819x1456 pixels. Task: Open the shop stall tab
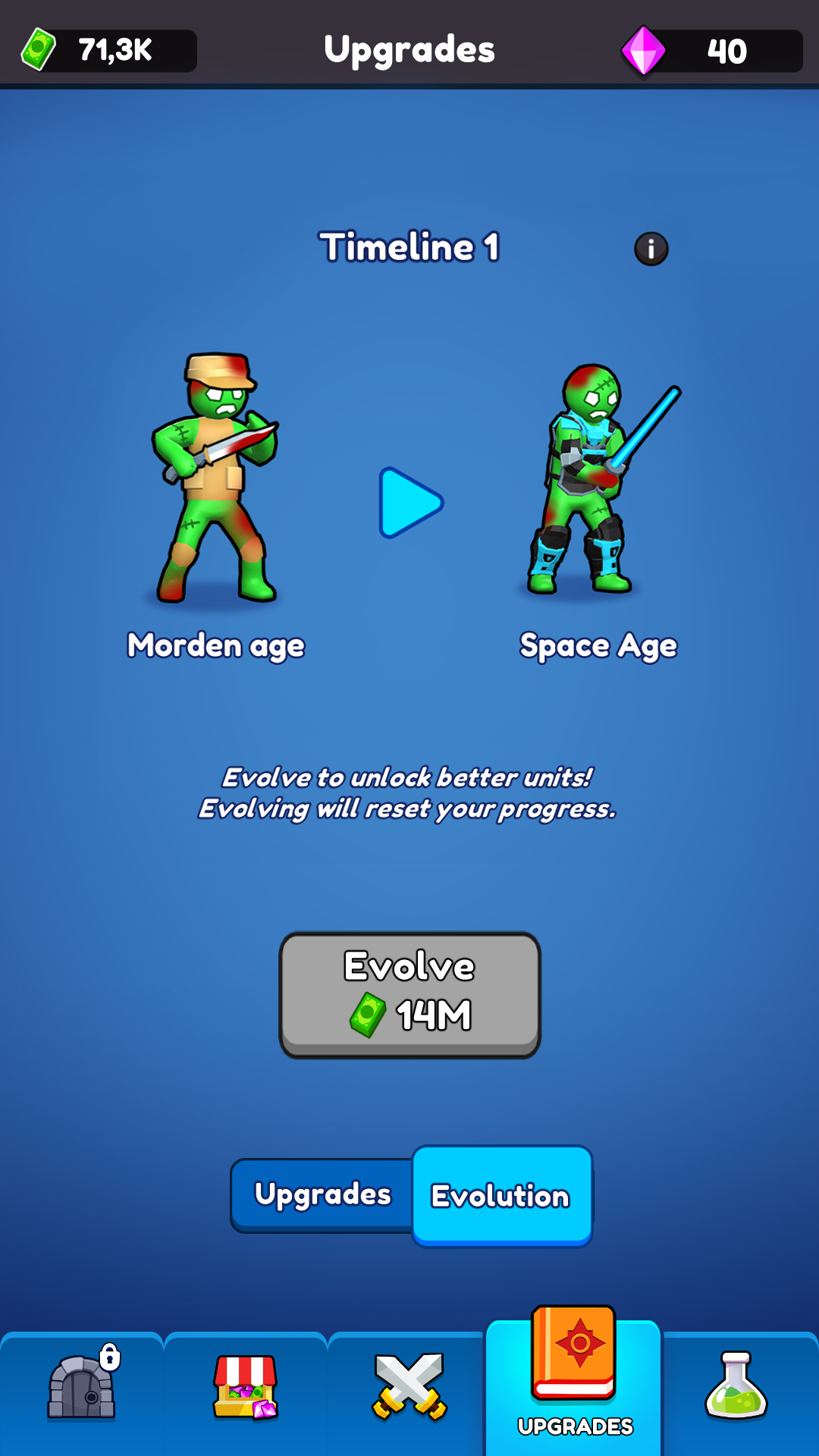coord(245,1386)
